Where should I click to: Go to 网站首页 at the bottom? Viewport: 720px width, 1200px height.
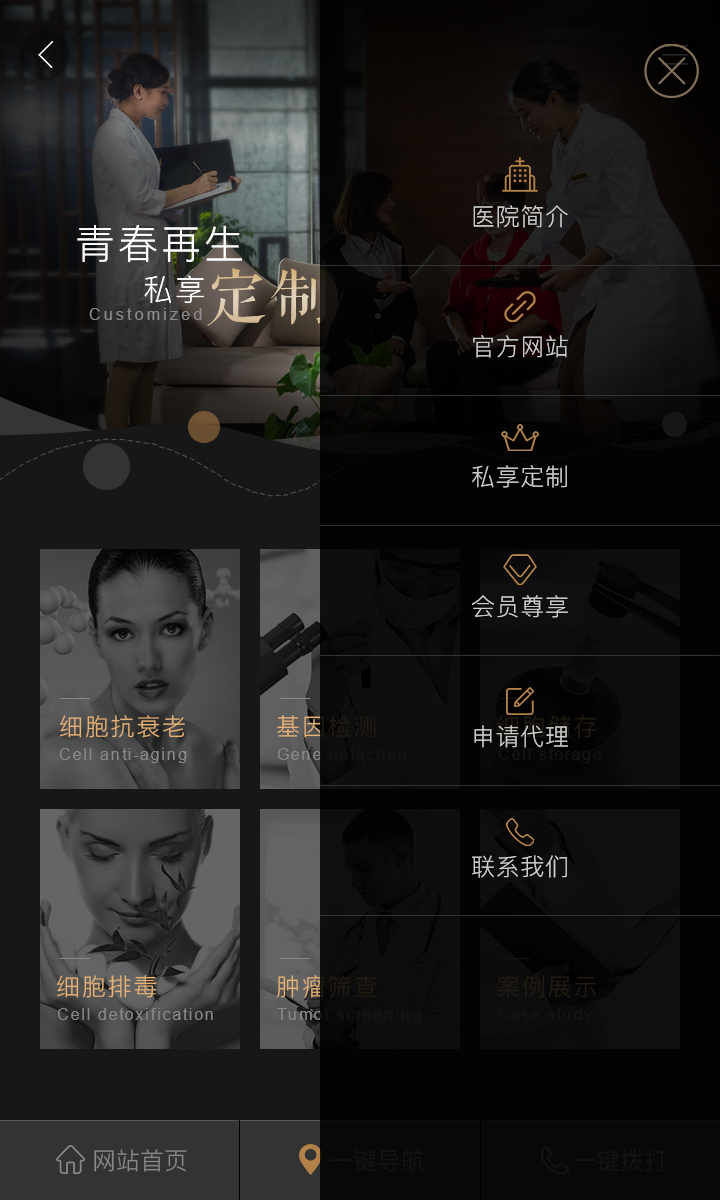point(120,1160)
